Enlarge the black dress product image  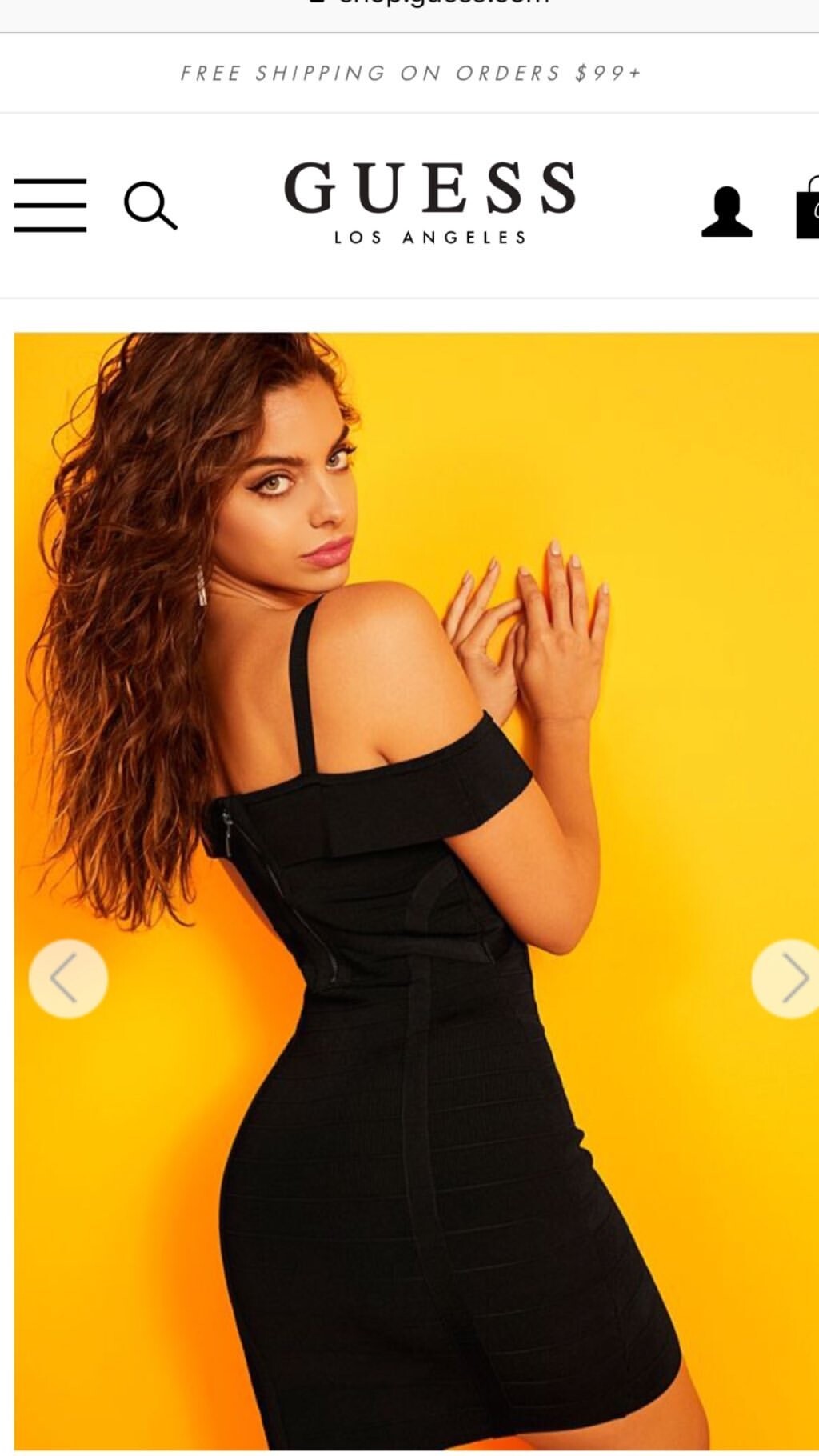416,891
